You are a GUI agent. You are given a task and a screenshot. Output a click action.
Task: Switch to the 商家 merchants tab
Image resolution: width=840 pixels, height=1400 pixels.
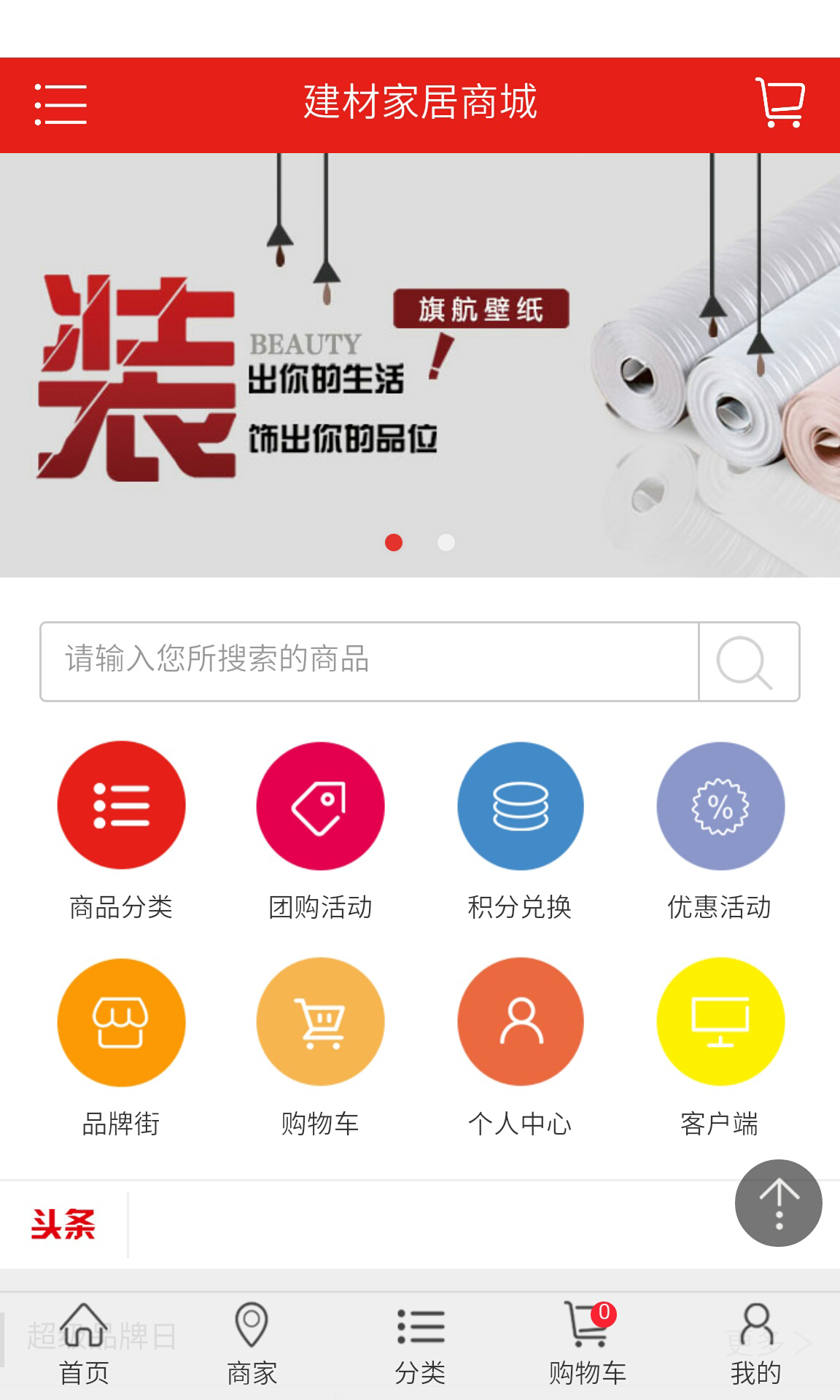click(x=252, y=1345)
